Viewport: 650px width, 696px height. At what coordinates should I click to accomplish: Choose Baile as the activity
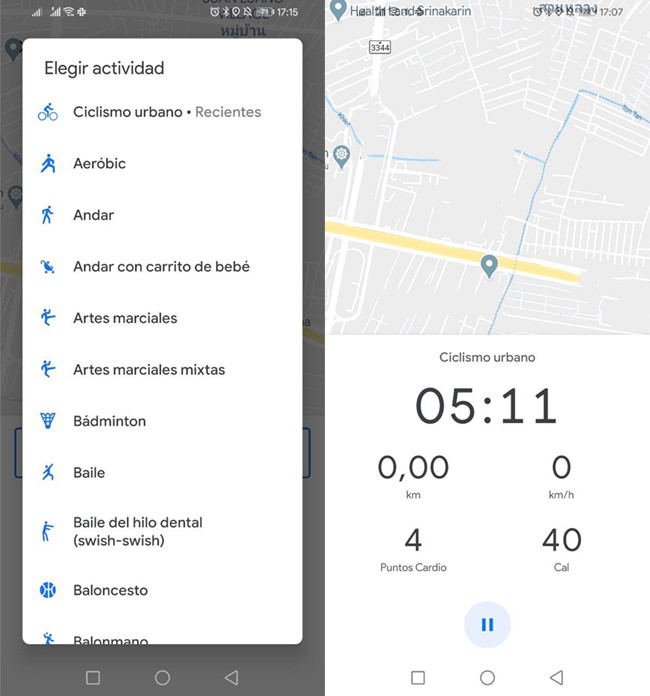pos(89,473)
